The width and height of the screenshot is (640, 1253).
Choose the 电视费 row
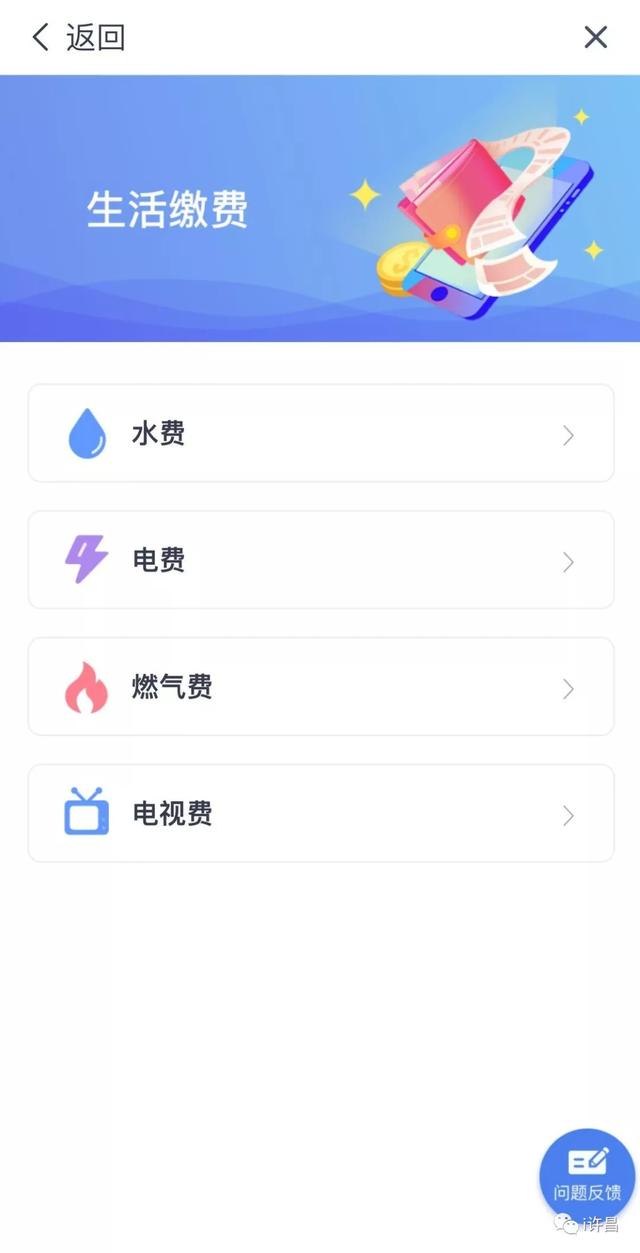[x=320, y=814]
